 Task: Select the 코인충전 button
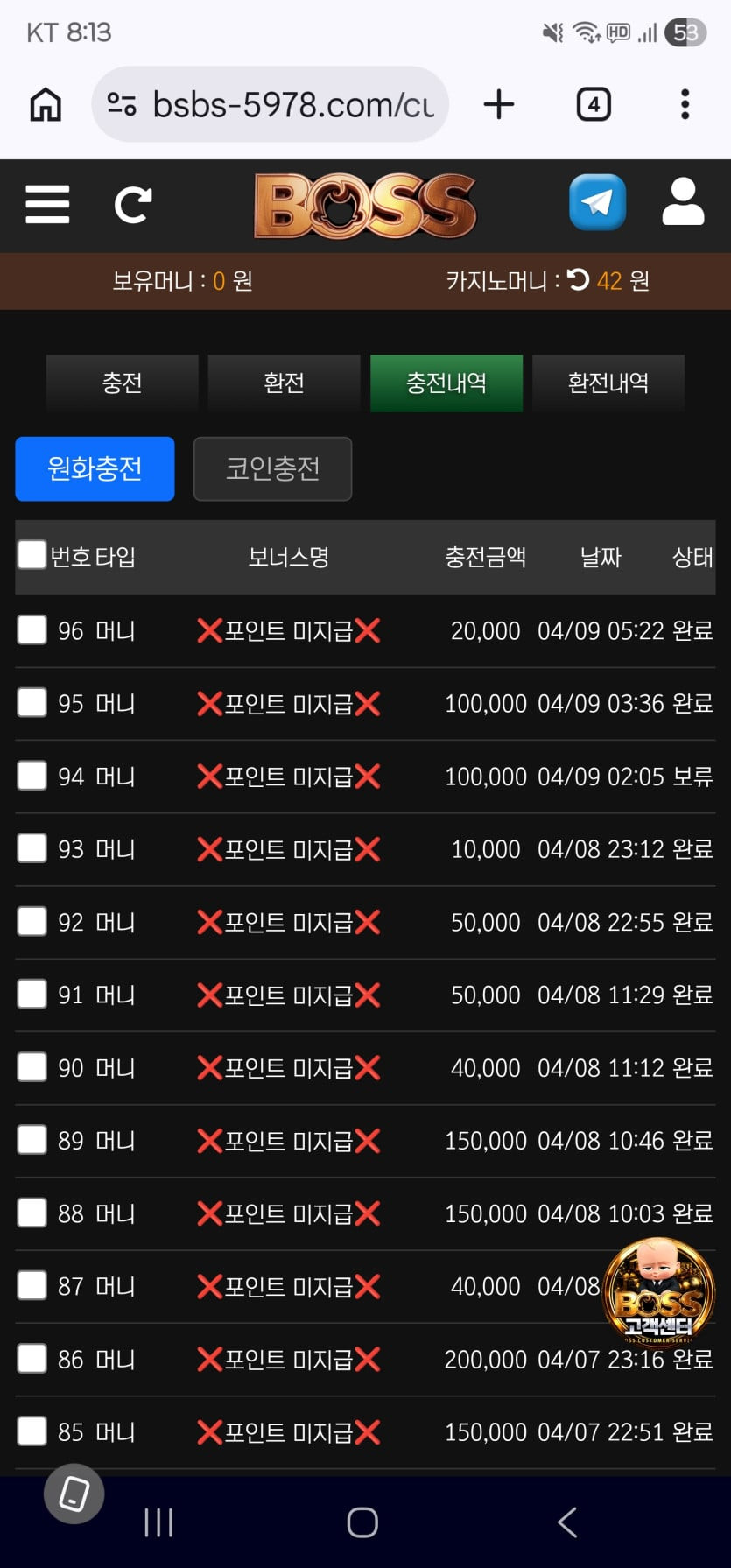click(x=272, y=468)
